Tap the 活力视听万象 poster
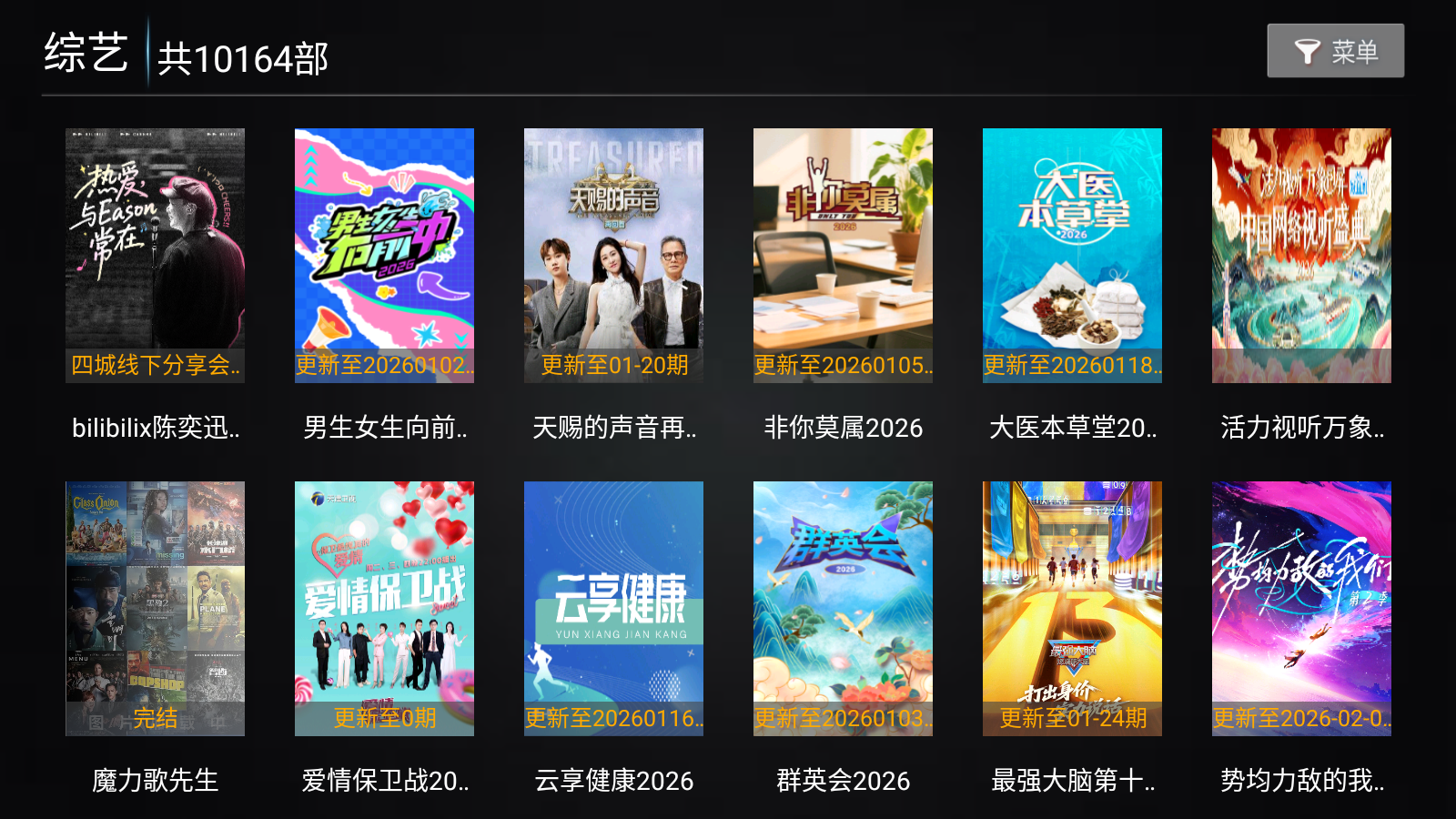 1301,255
